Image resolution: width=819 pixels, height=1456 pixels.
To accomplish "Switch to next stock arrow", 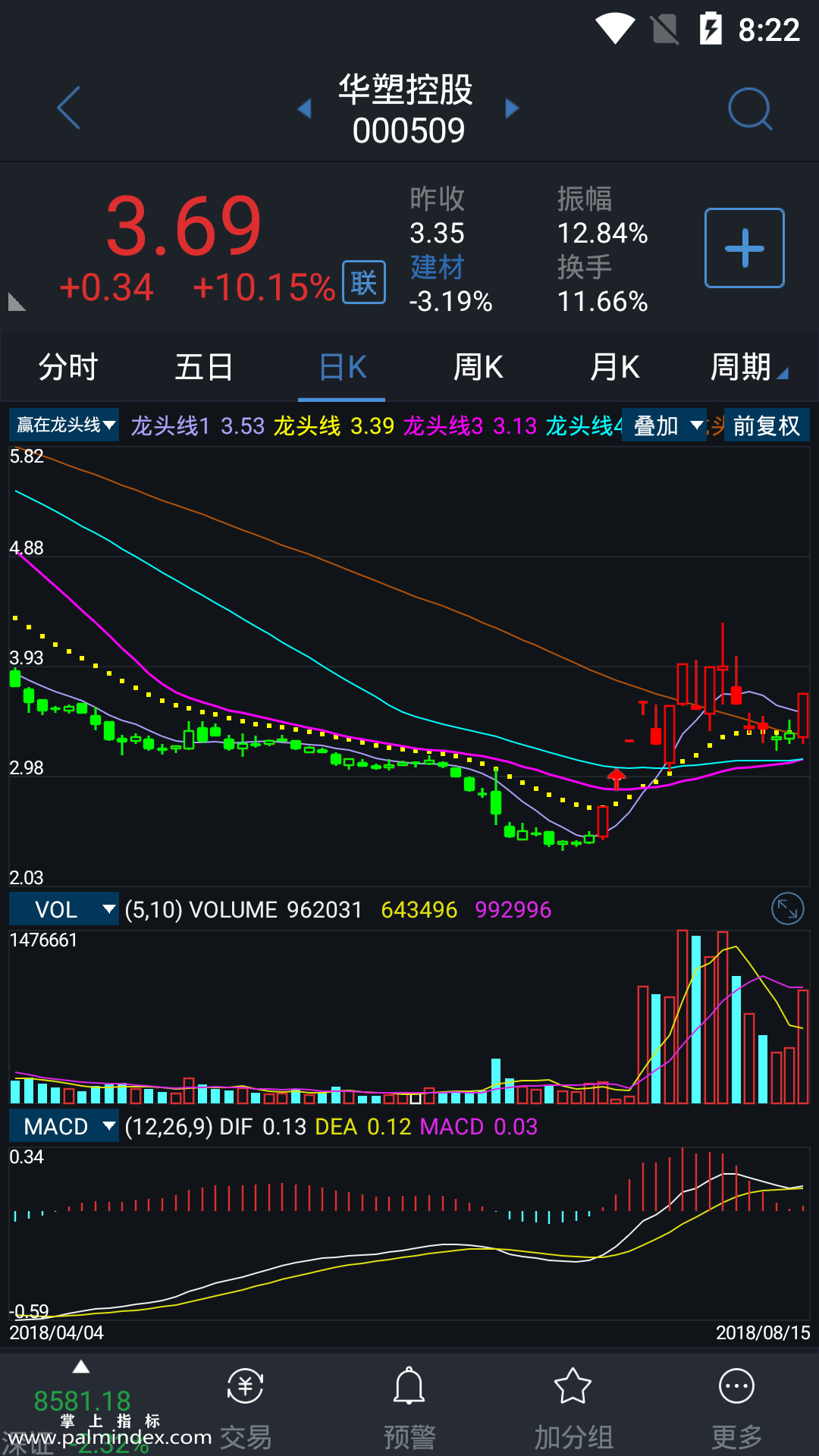I will click(x=512, y=108).
